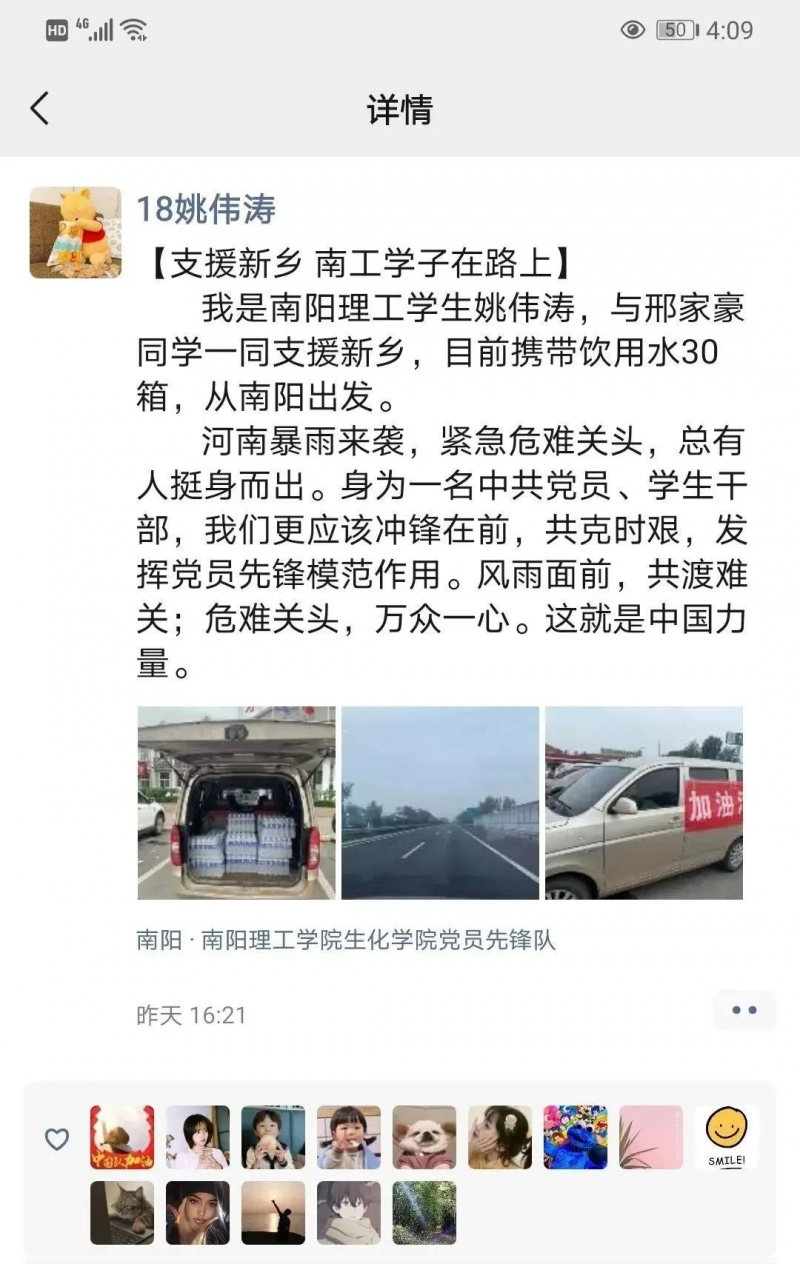Open the liker with SMILE face avatar
Viewport: 800px width, 1264px height.
pos(726,1137)
